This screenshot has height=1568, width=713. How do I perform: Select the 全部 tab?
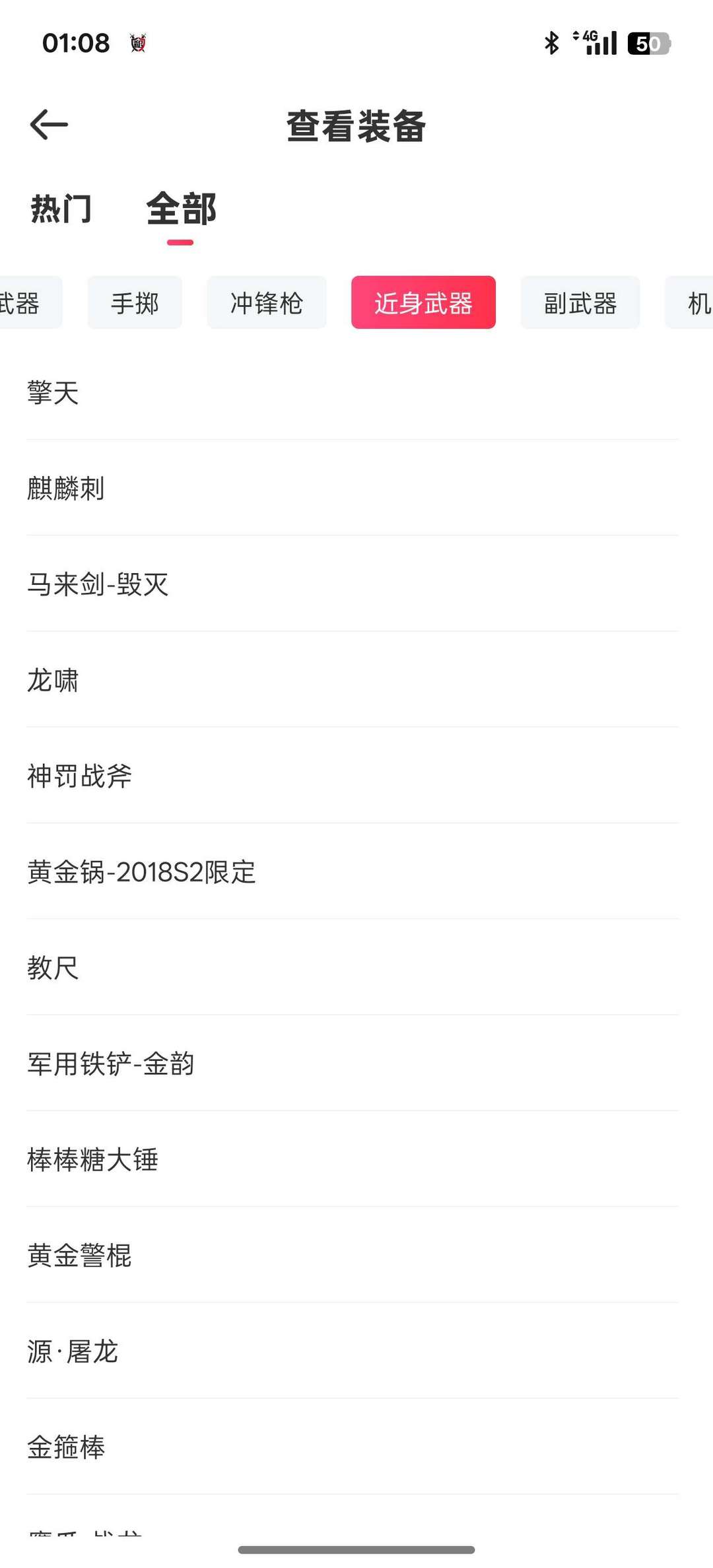tap(181, 209)
